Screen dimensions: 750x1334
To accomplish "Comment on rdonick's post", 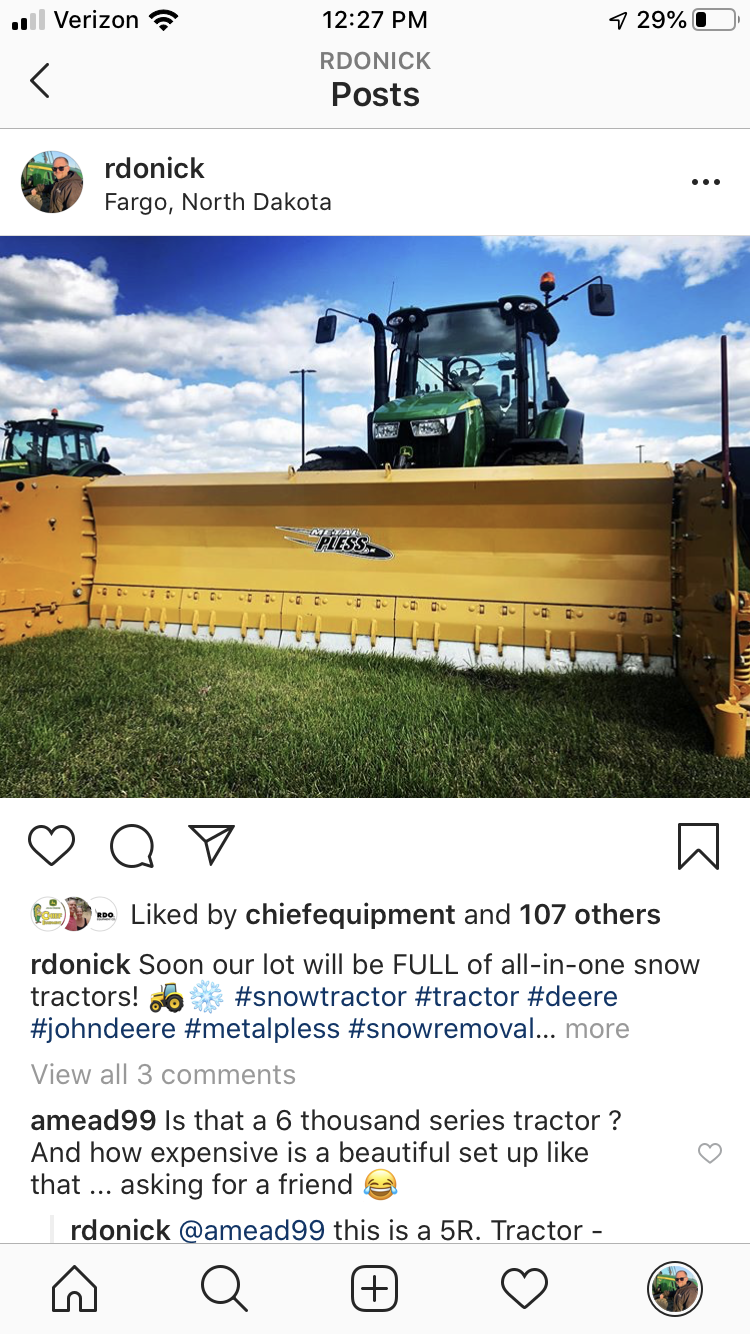I will coord(132,846).
